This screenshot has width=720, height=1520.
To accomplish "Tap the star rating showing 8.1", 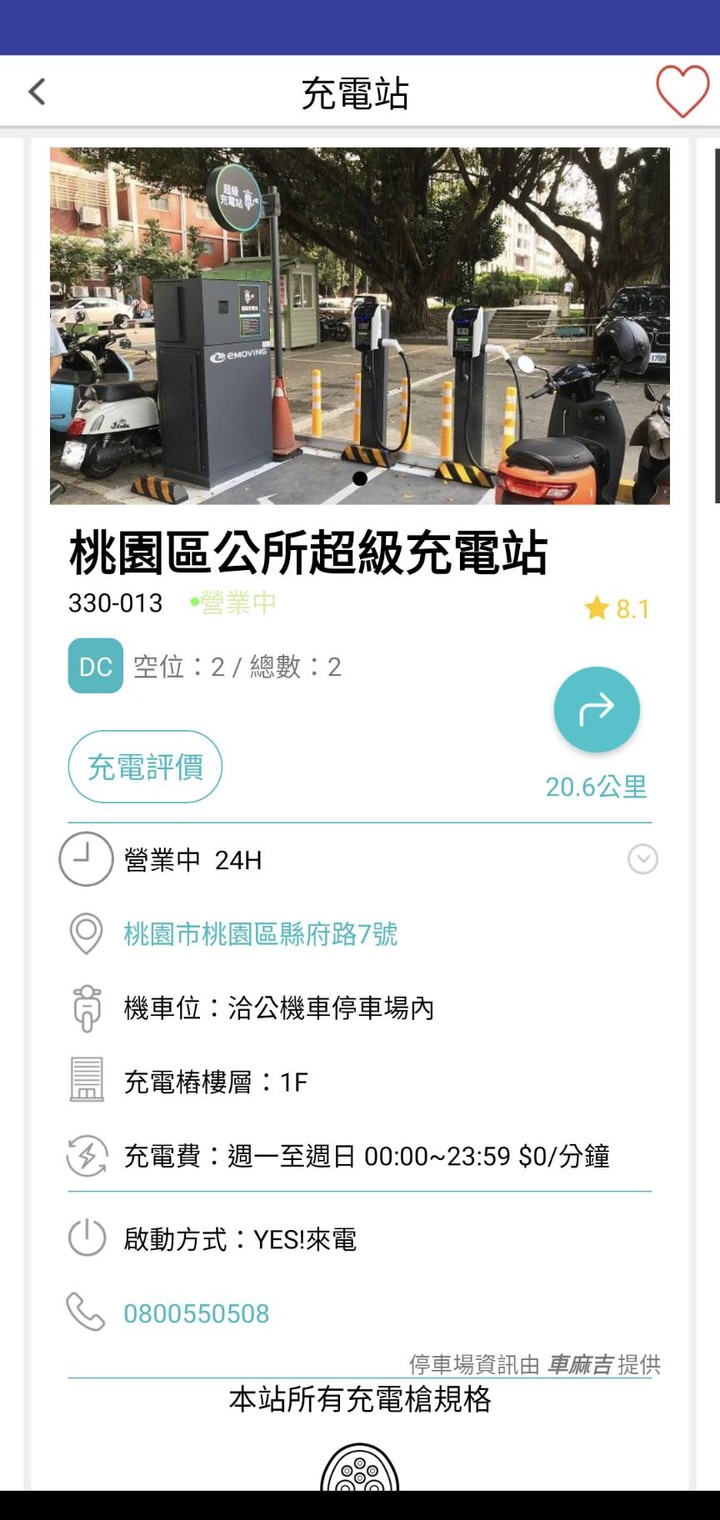I will click(617, 607).
